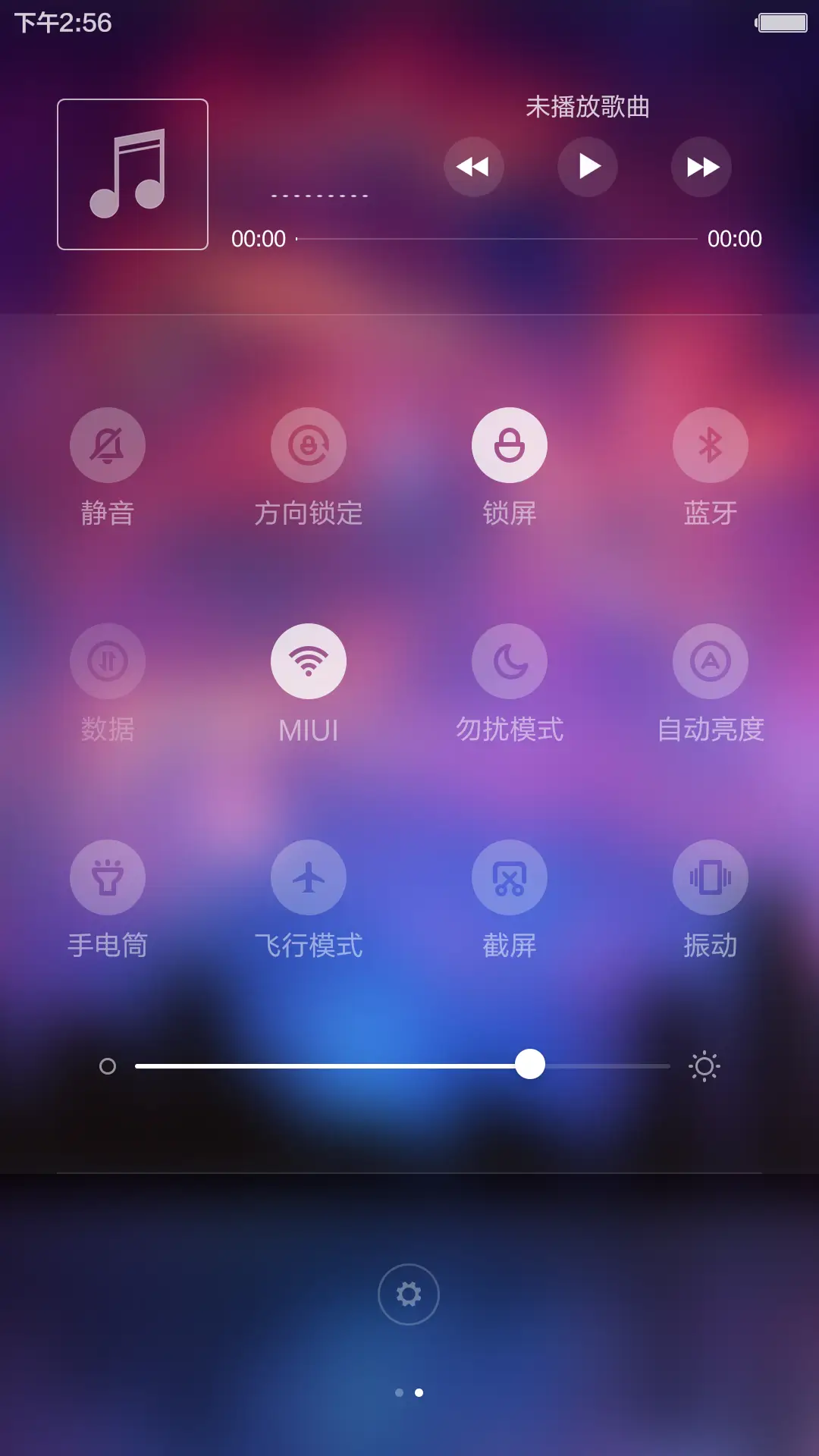This screenshot has height=1456, width=819.
Task: Tap the music note album art icon
Action: pyautogui.click(x=132, y=171)
